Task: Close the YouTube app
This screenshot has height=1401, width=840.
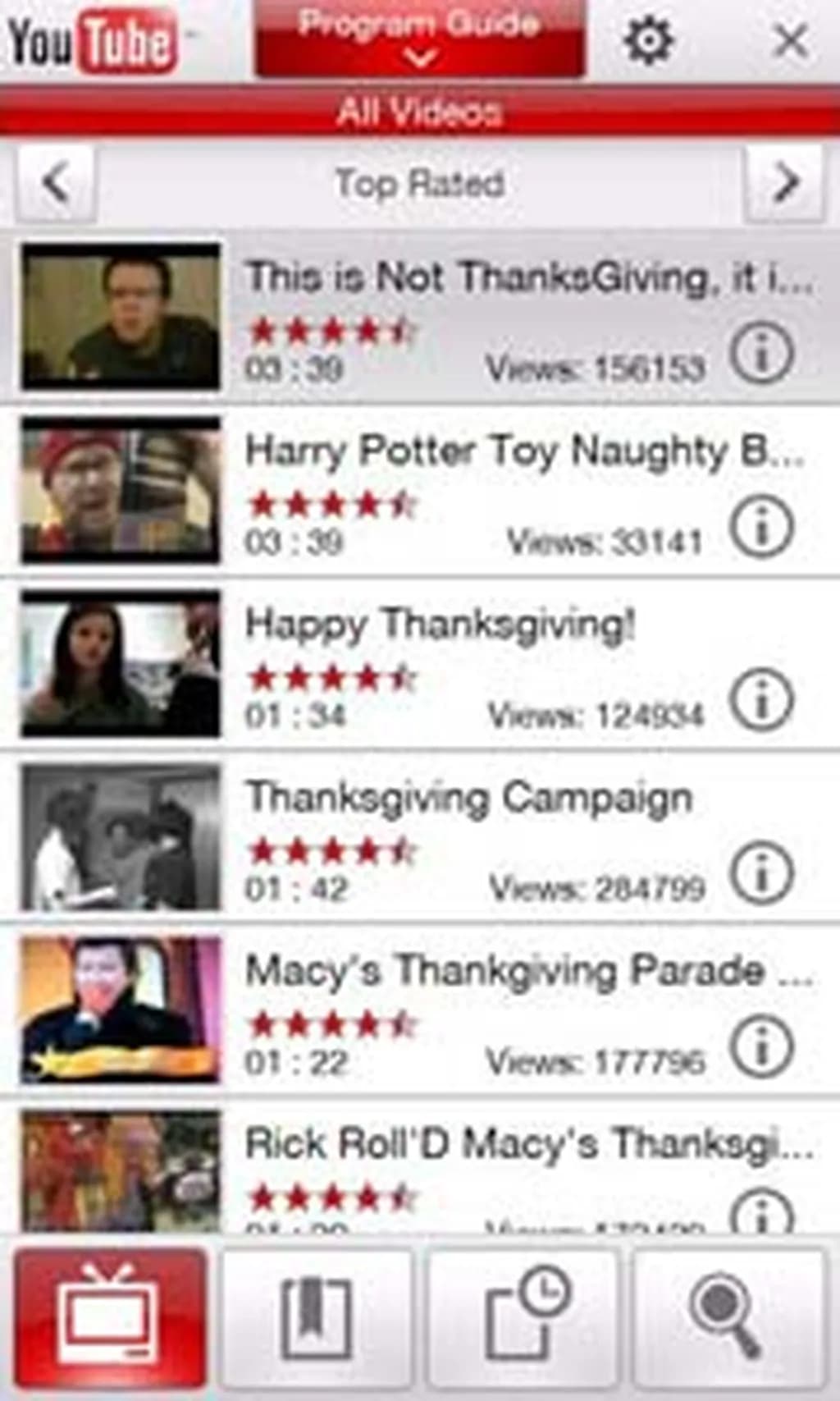Action: [x=791, y=39]
